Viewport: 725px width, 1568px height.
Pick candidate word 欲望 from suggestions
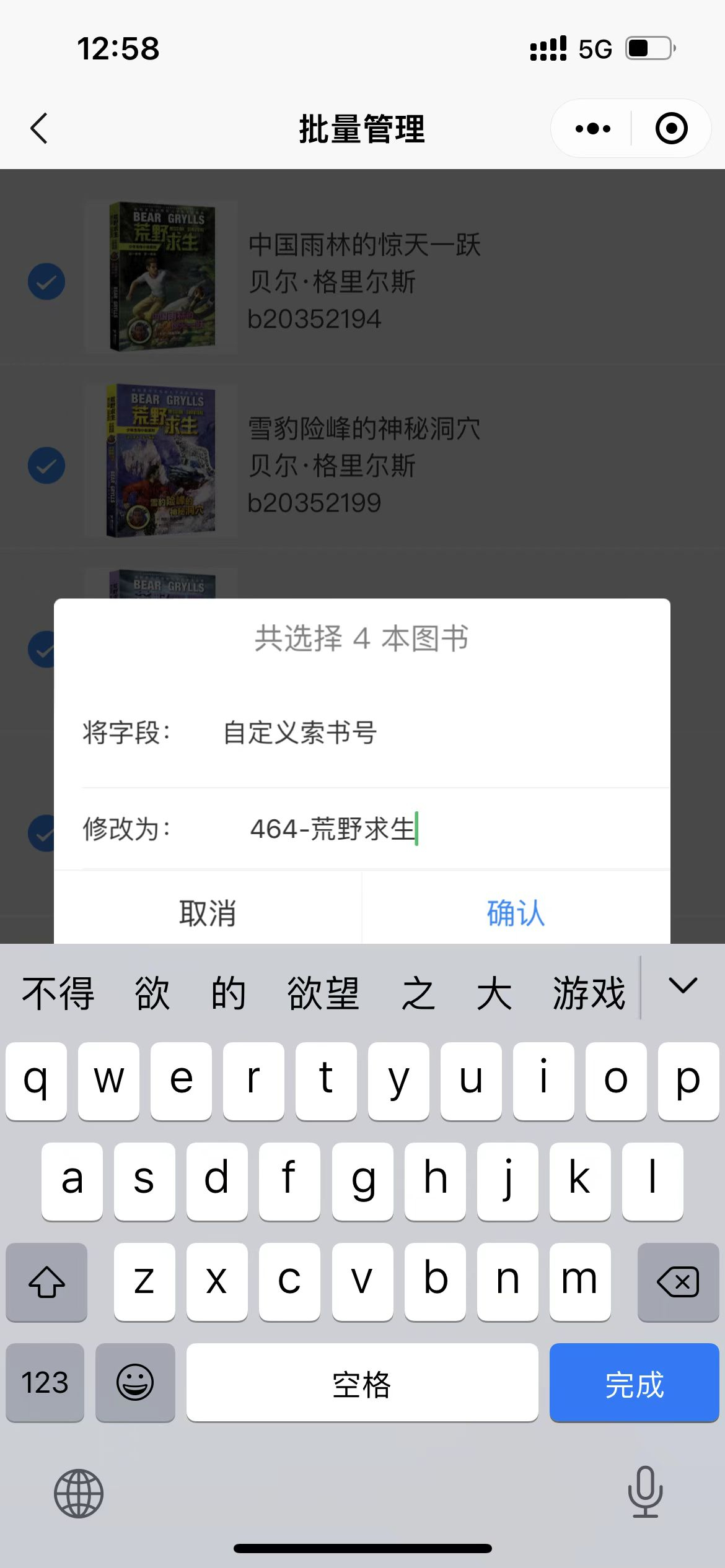coord(323,993)
